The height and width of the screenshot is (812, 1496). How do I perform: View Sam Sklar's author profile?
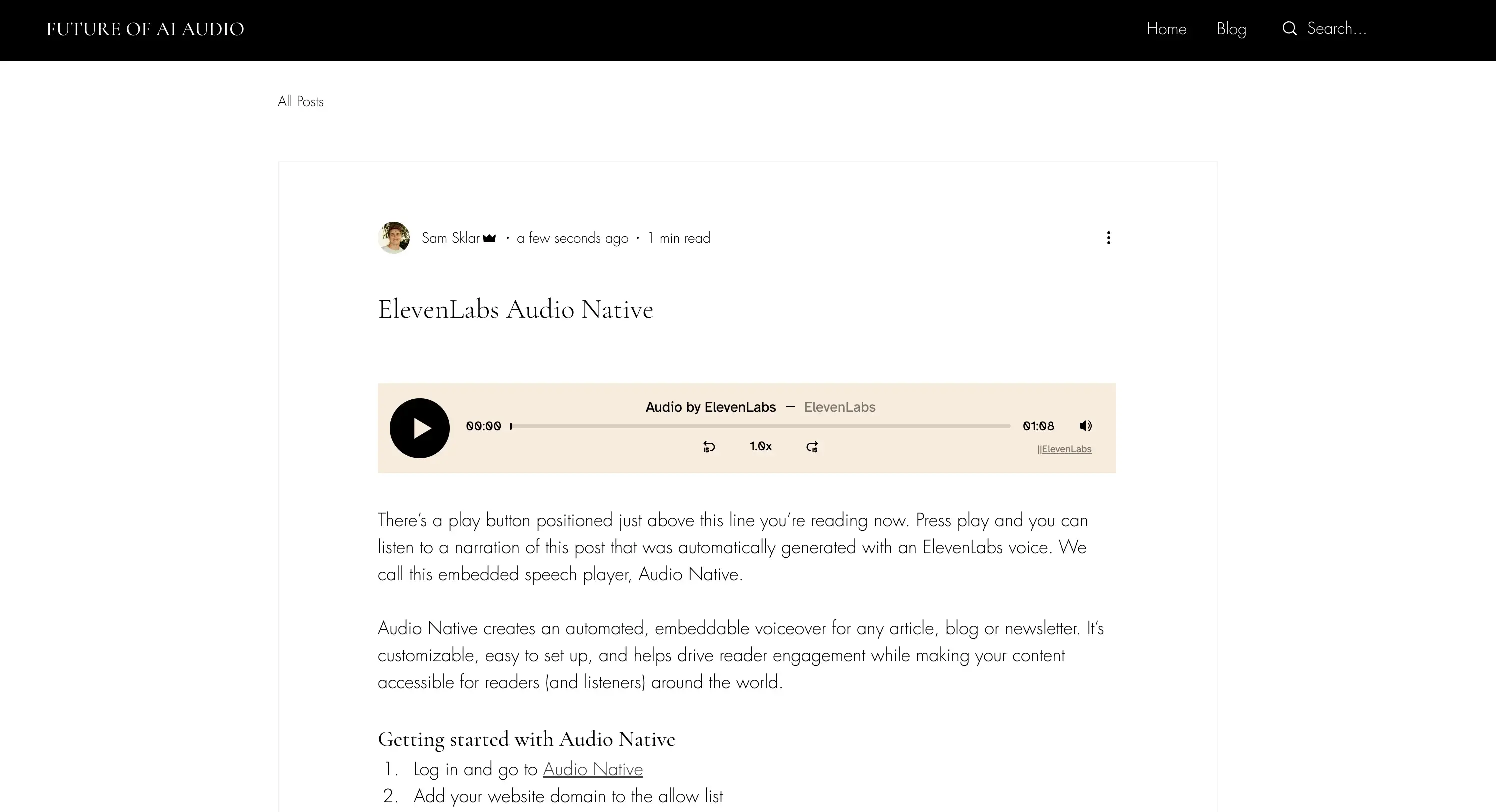click(450, 238)
